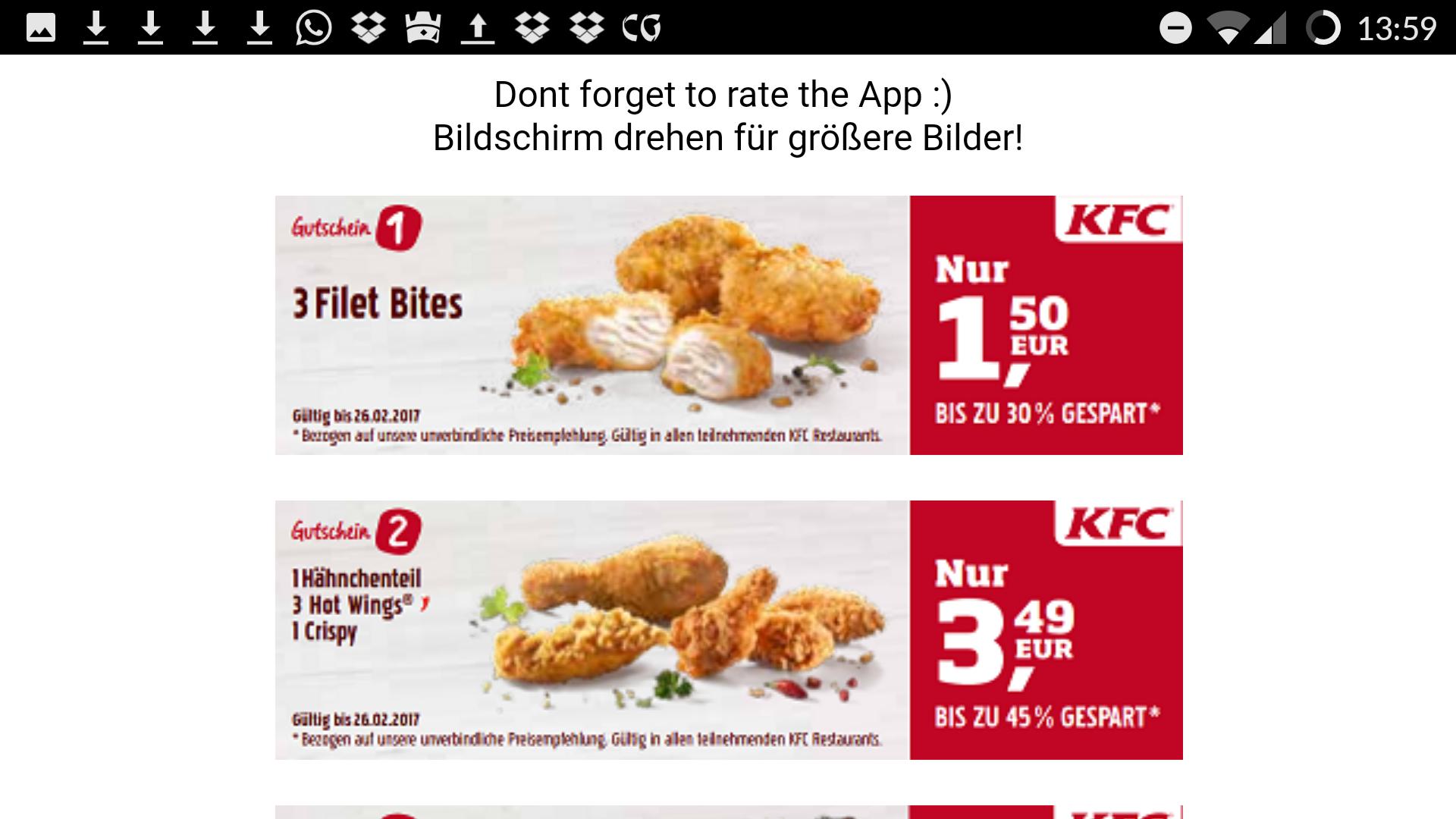Image resolution: width=1456 pixels, height=819 pixels.
Task: Open Gutschein 1 coupon for 3 Filet Bites
Action: [728, 325]
